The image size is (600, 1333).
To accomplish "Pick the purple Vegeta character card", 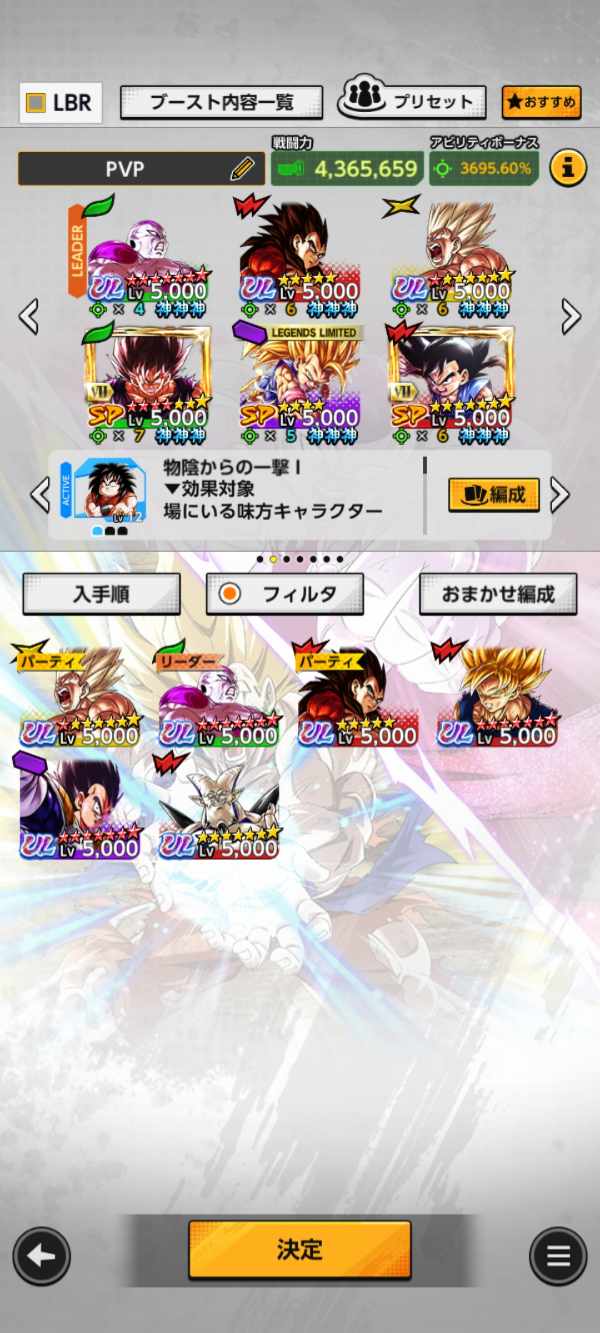I will point(79,810).
